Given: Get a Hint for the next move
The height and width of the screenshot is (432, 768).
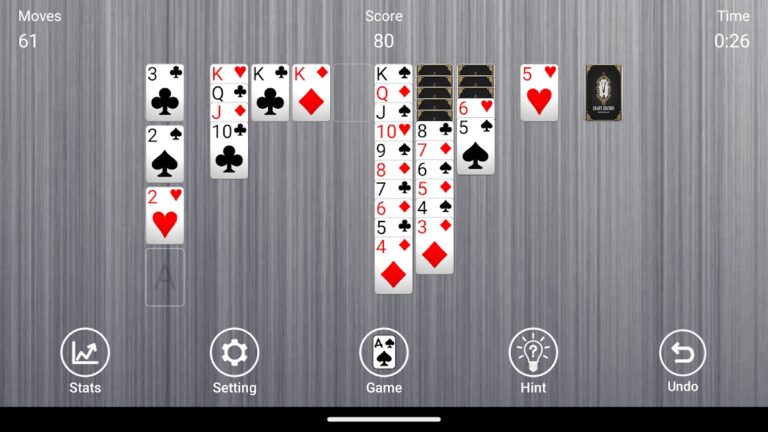Looking at the screenshot, I should [533, 361].
